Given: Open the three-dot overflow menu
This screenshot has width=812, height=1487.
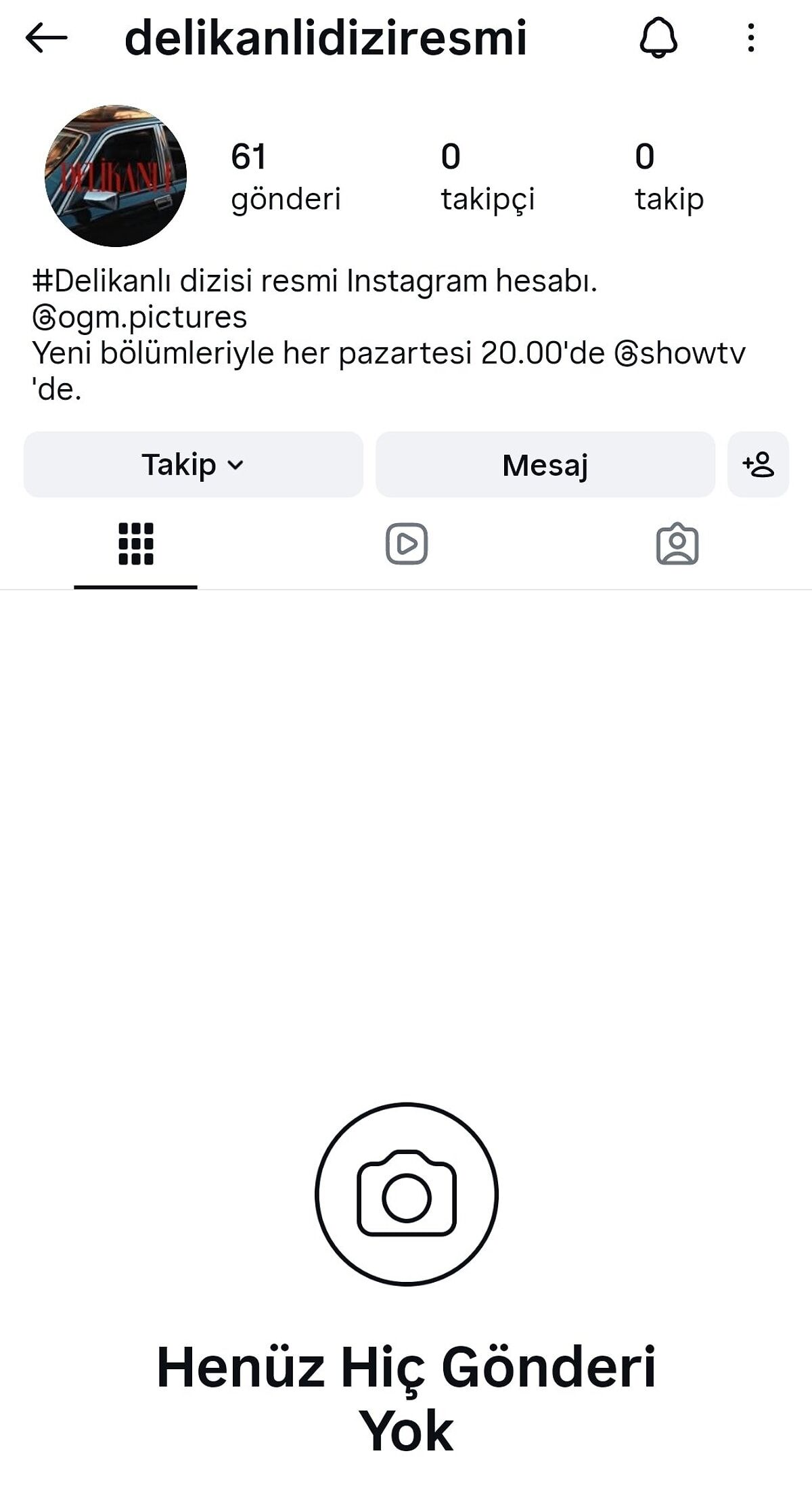Looking at the screenshot, I should [x=750, y=37].
